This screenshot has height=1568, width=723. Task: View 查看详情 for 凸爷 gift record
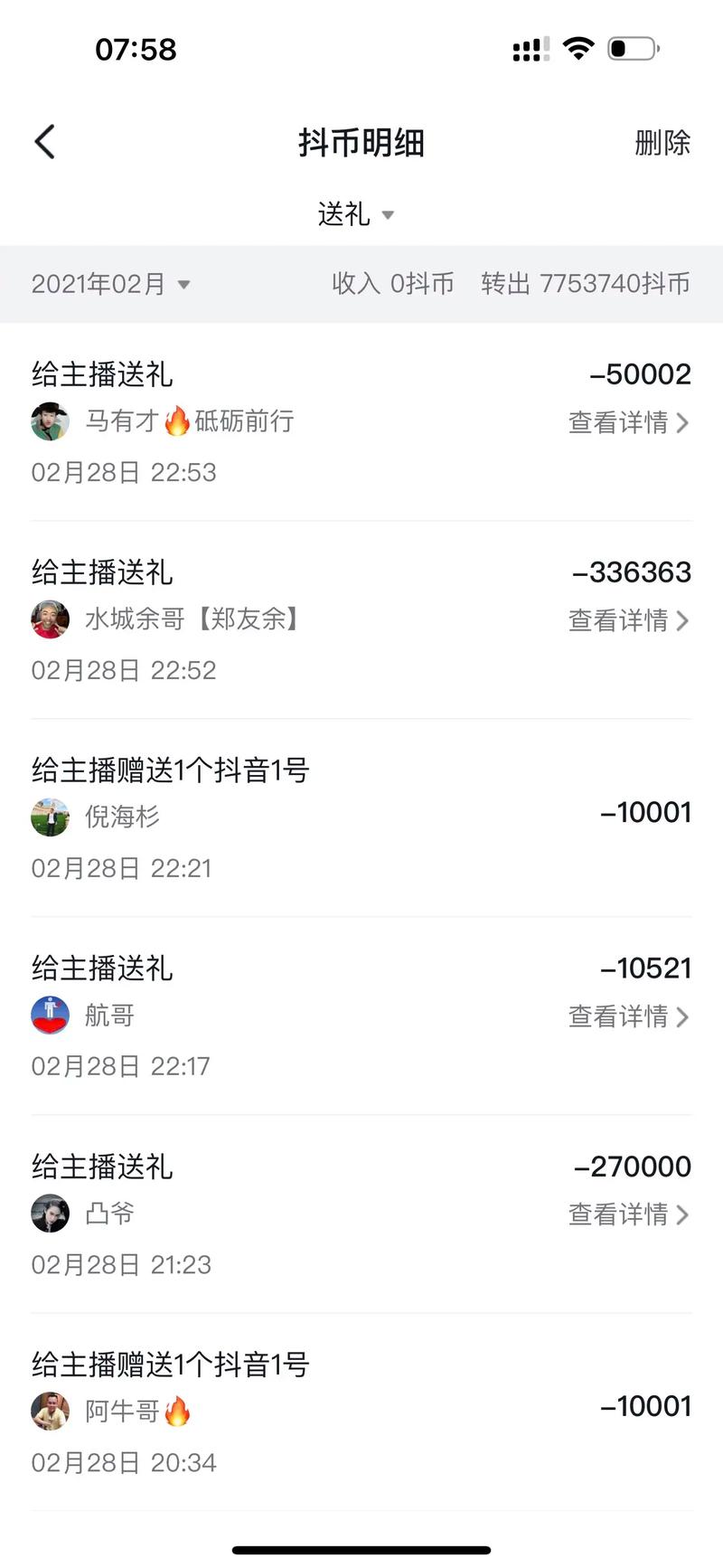click(x=628, y=1214)
